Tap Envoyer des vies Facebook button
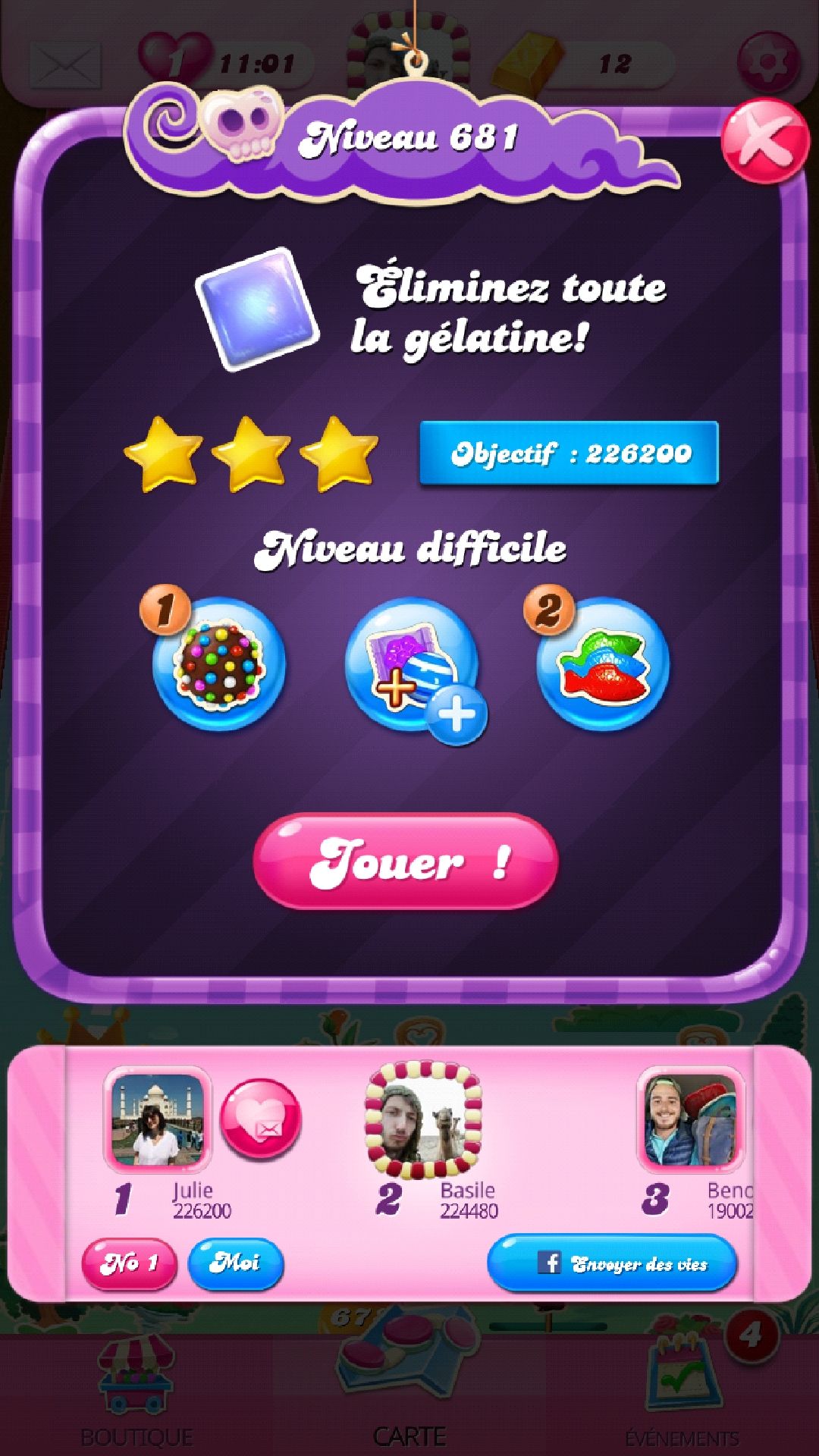Viewport: 819px width, 1456px height. (612, 1263)
